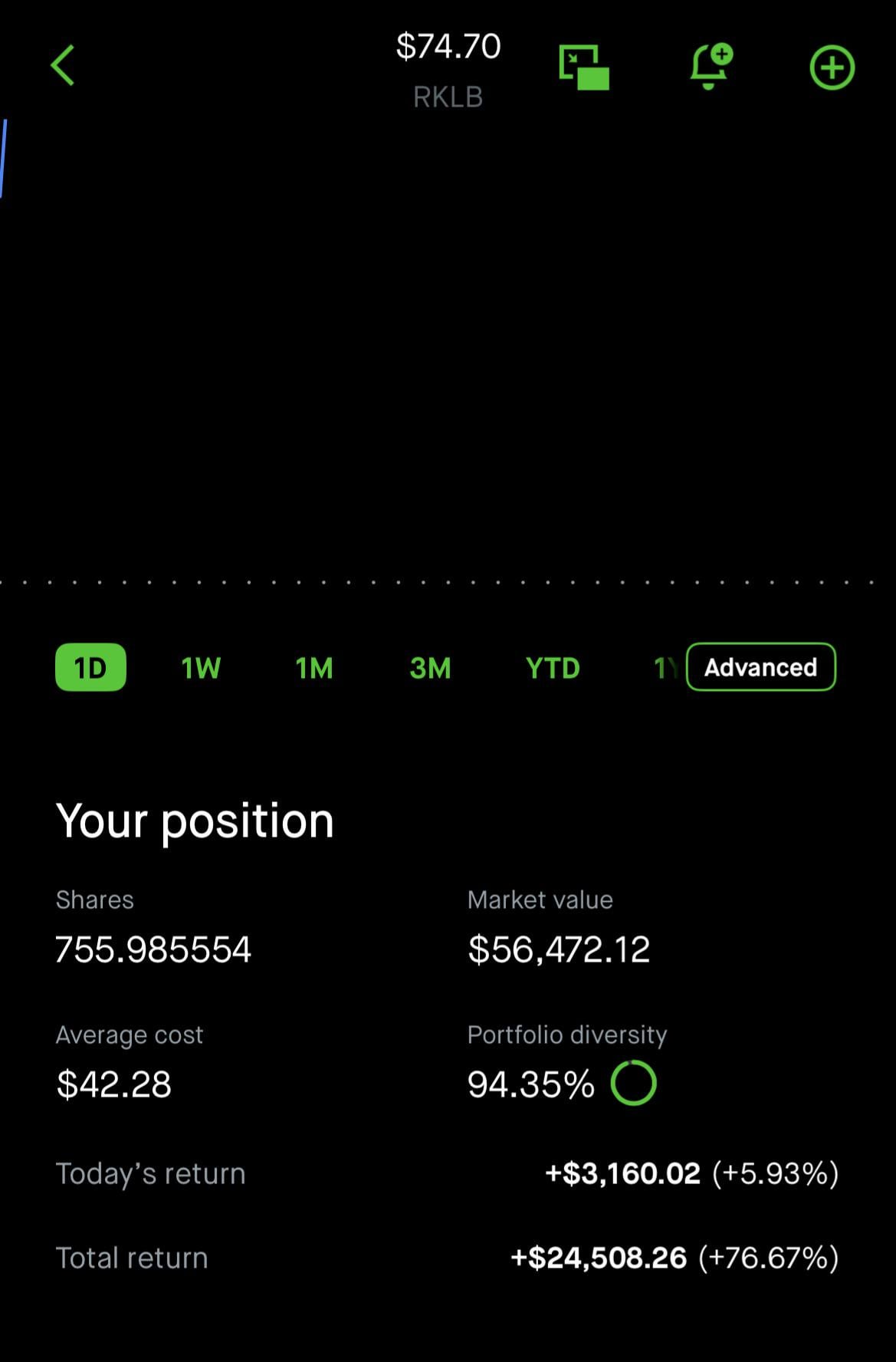Add a price alert for RKLB
This screenshot has width=896, height=1362.
710,67
